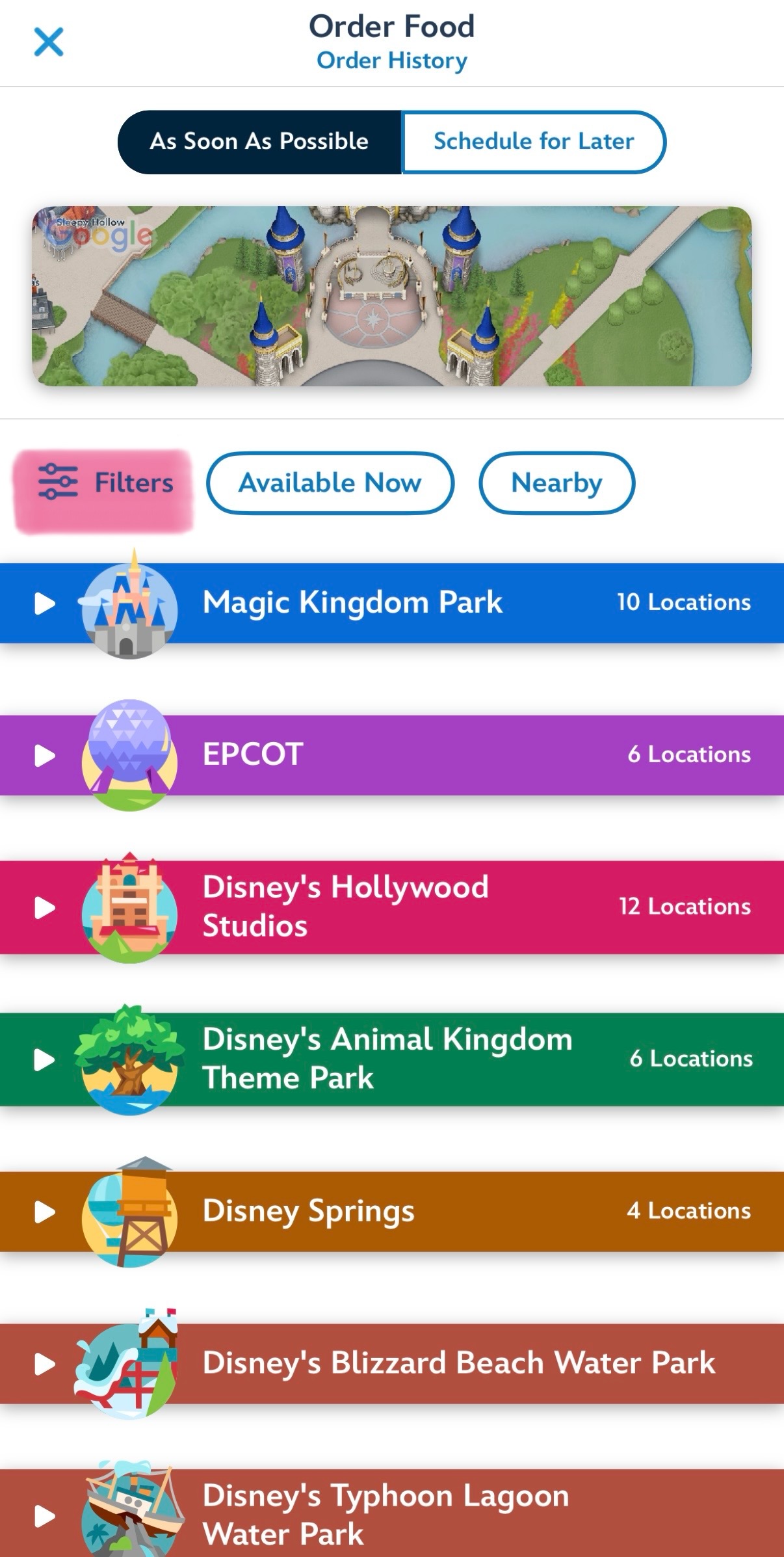The height and width of the screenshot is (1557, 784).
Task: Expand Disney's Typhoon Lagoon Water Park
Action: [391, 1515]
